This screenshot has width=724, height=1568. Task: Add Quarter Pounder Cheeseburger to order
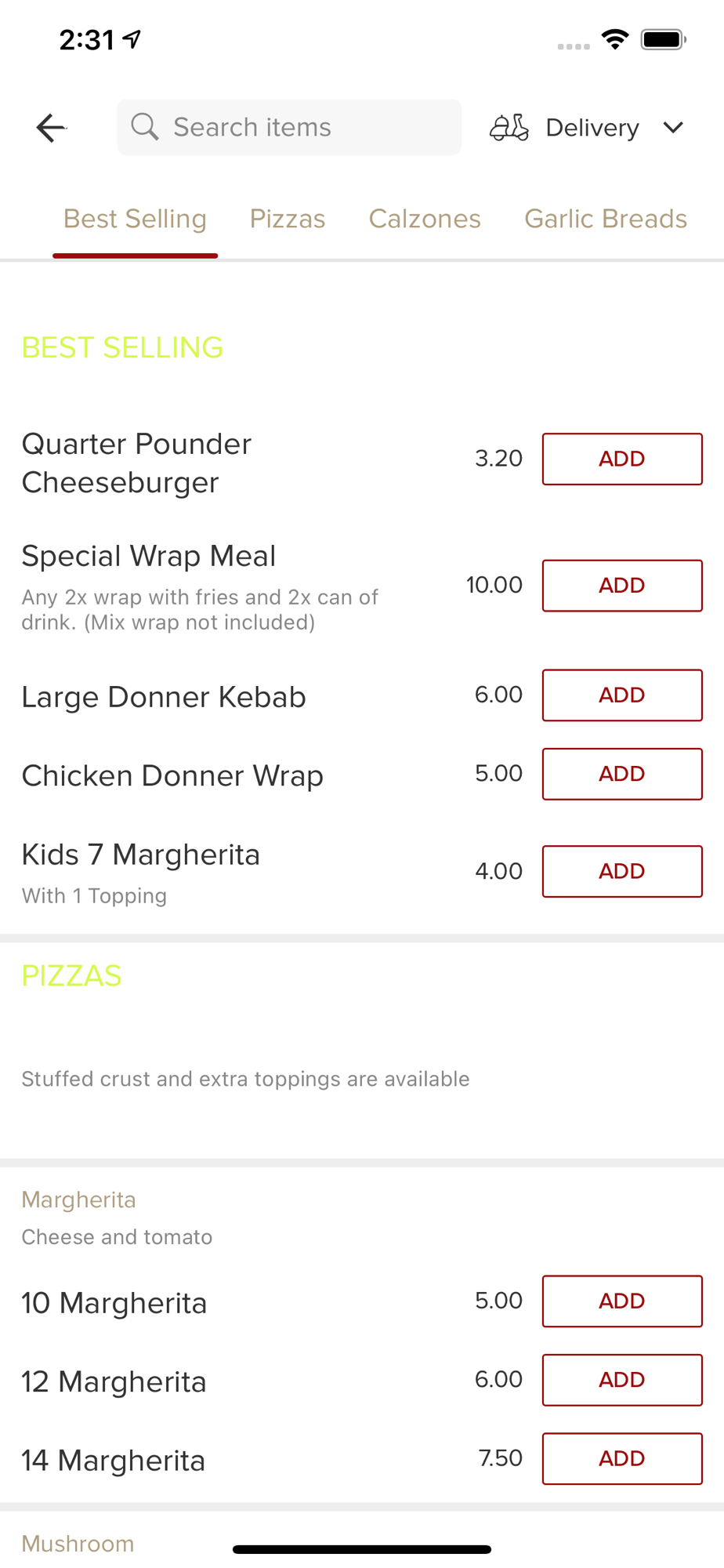(622, 459)
